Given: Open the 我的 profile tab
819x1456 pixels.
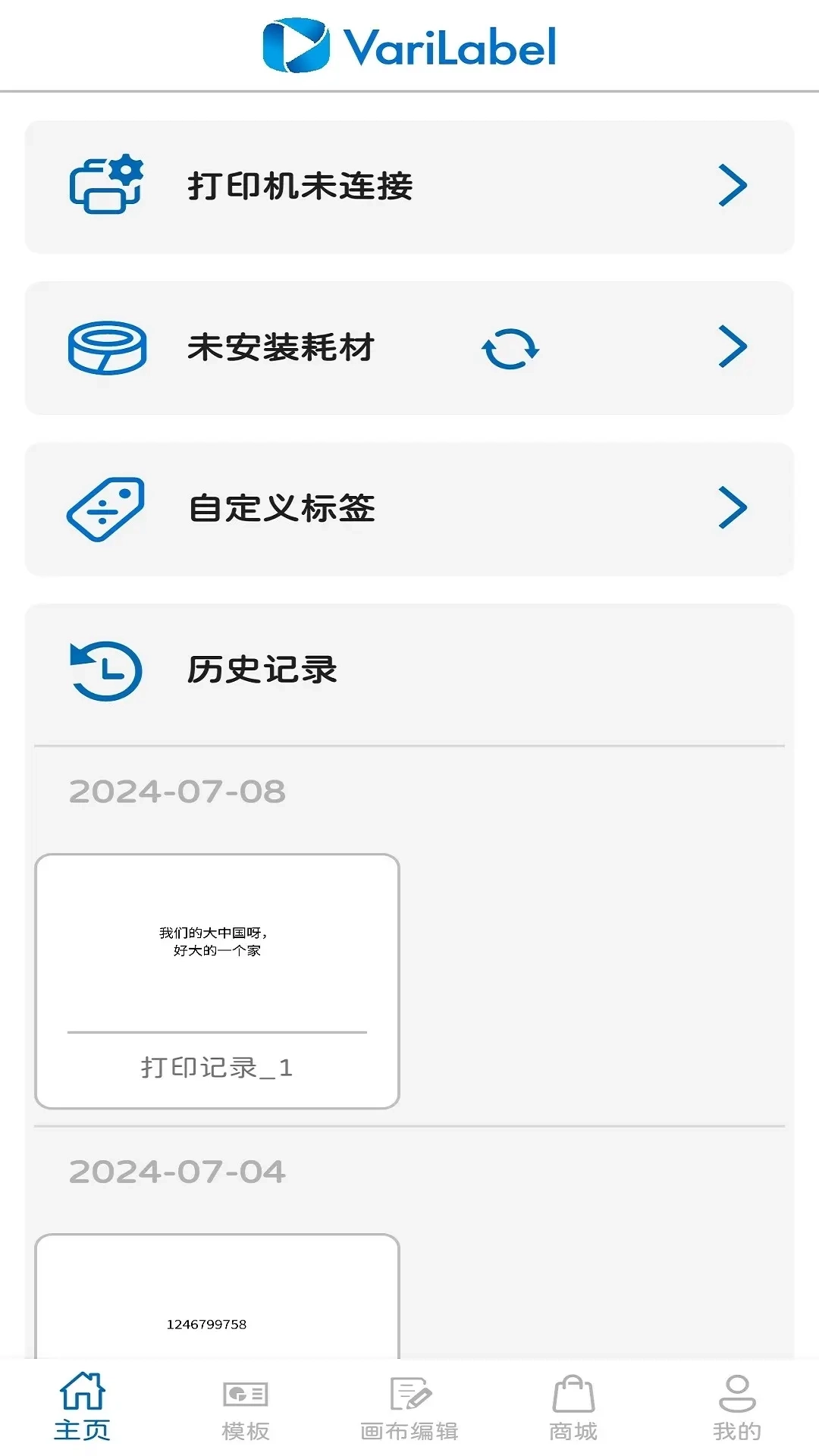Looking at the screenshot, I should coord(736,1407).
